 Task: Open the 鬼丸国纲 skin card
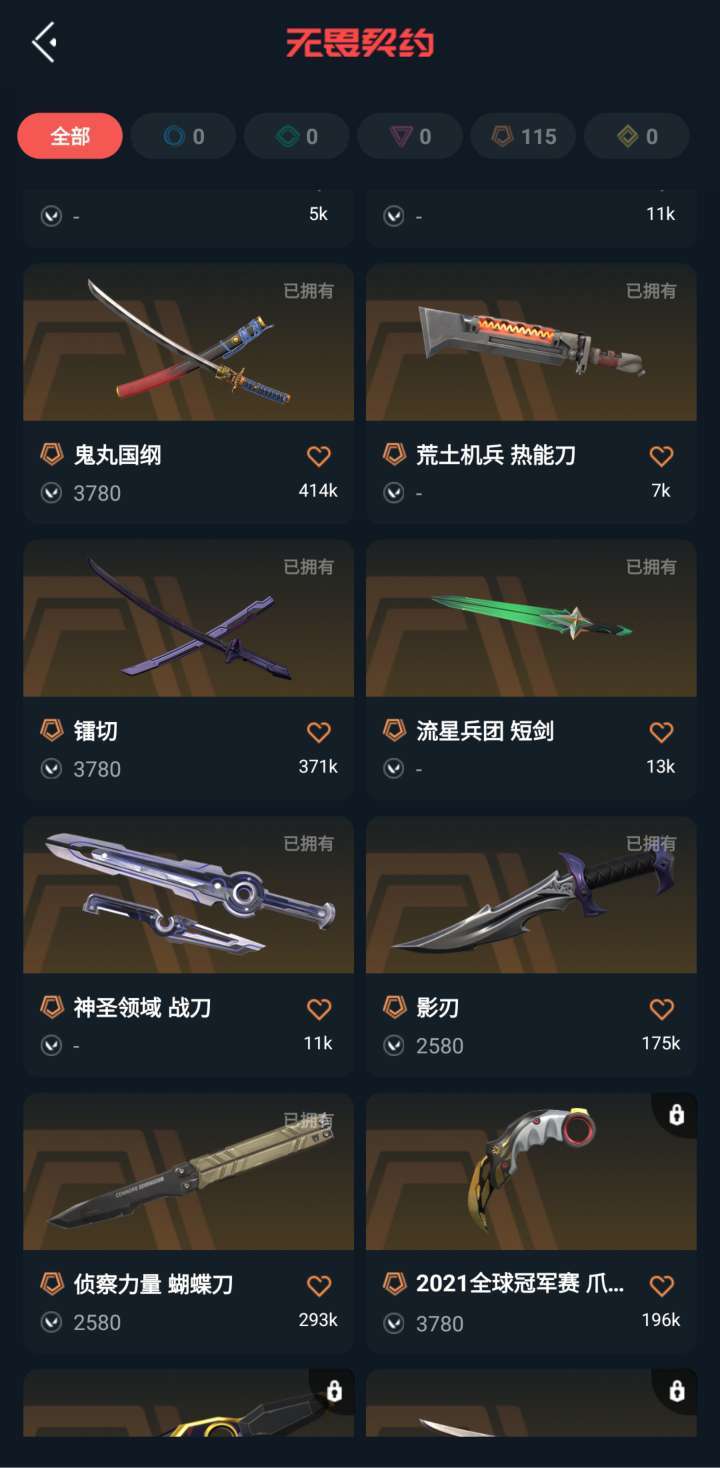[188, 393]
